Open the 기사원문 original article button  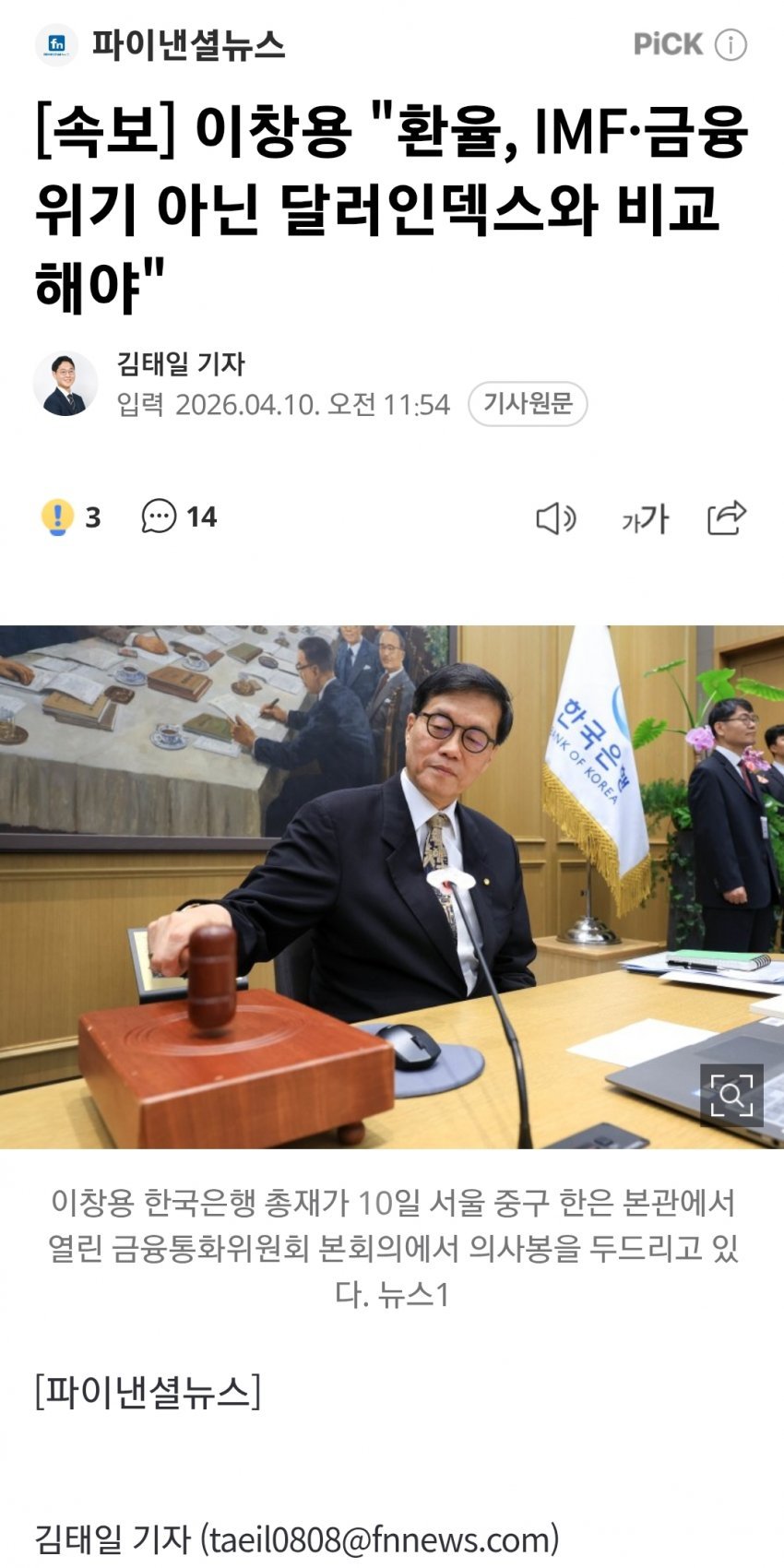point(528,404)
